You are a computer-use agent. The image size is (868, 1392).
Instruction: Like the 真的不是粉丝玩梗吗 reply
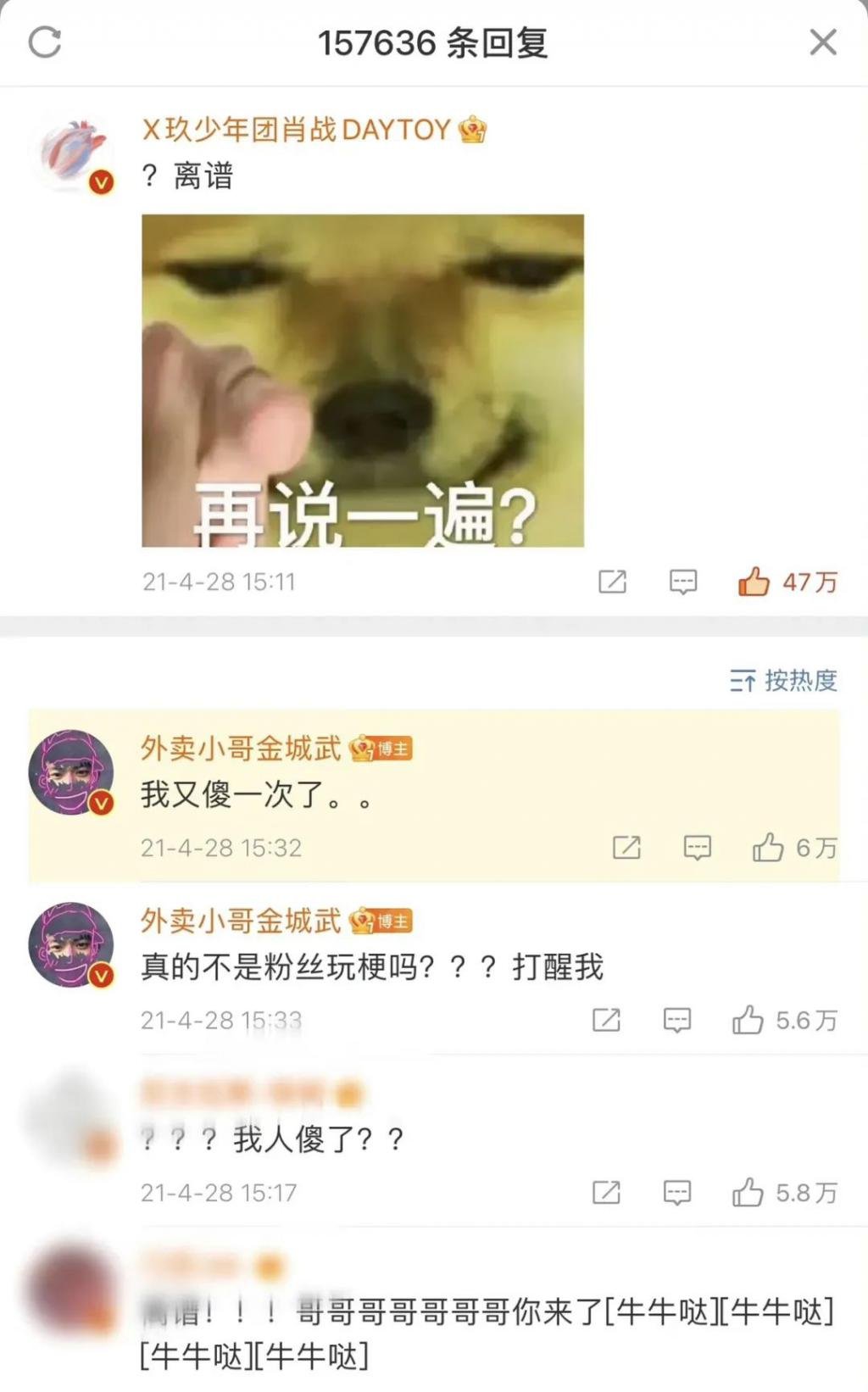click(x=784, y=1020)
